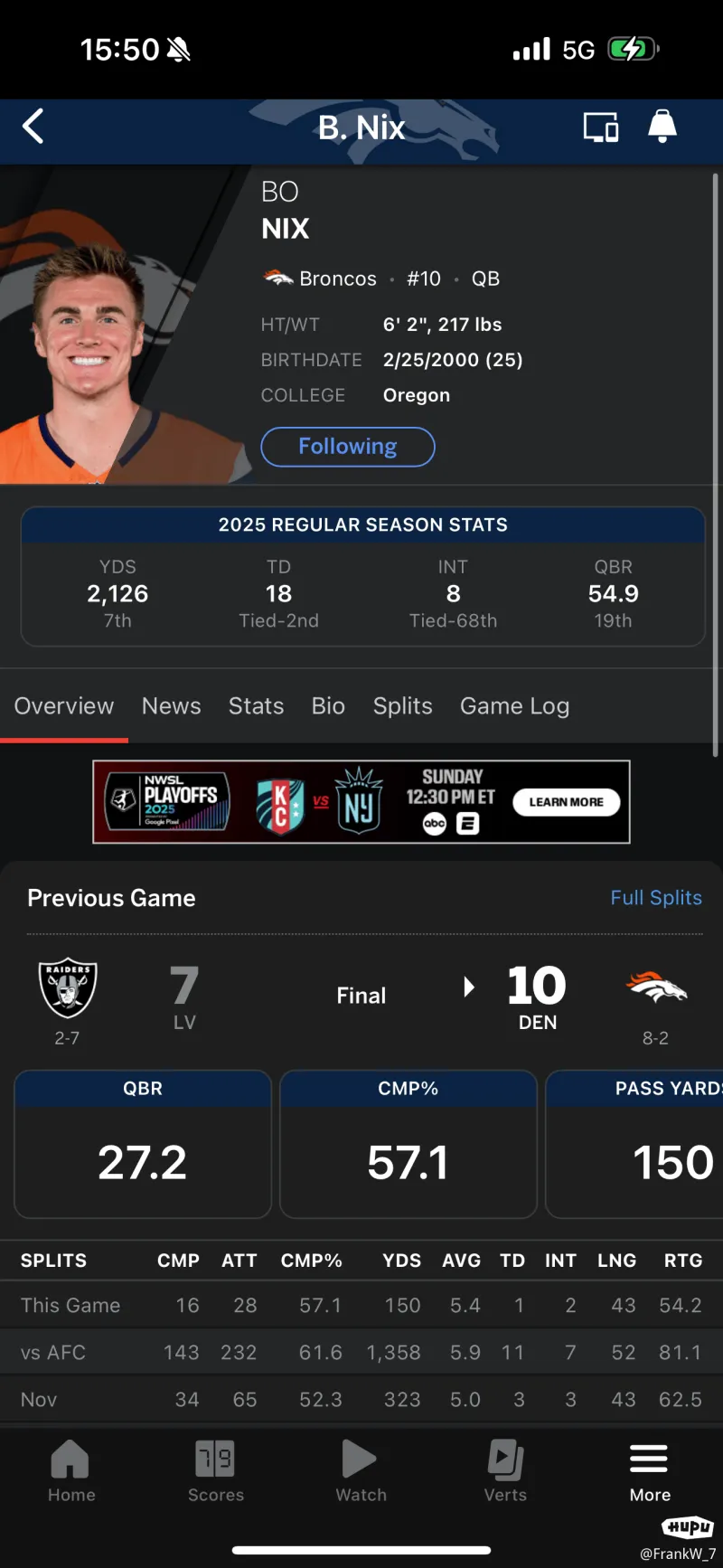This screenshot has width=723, height=1568.
Task: Go to the Watch tab
Action: [361, 1470]
